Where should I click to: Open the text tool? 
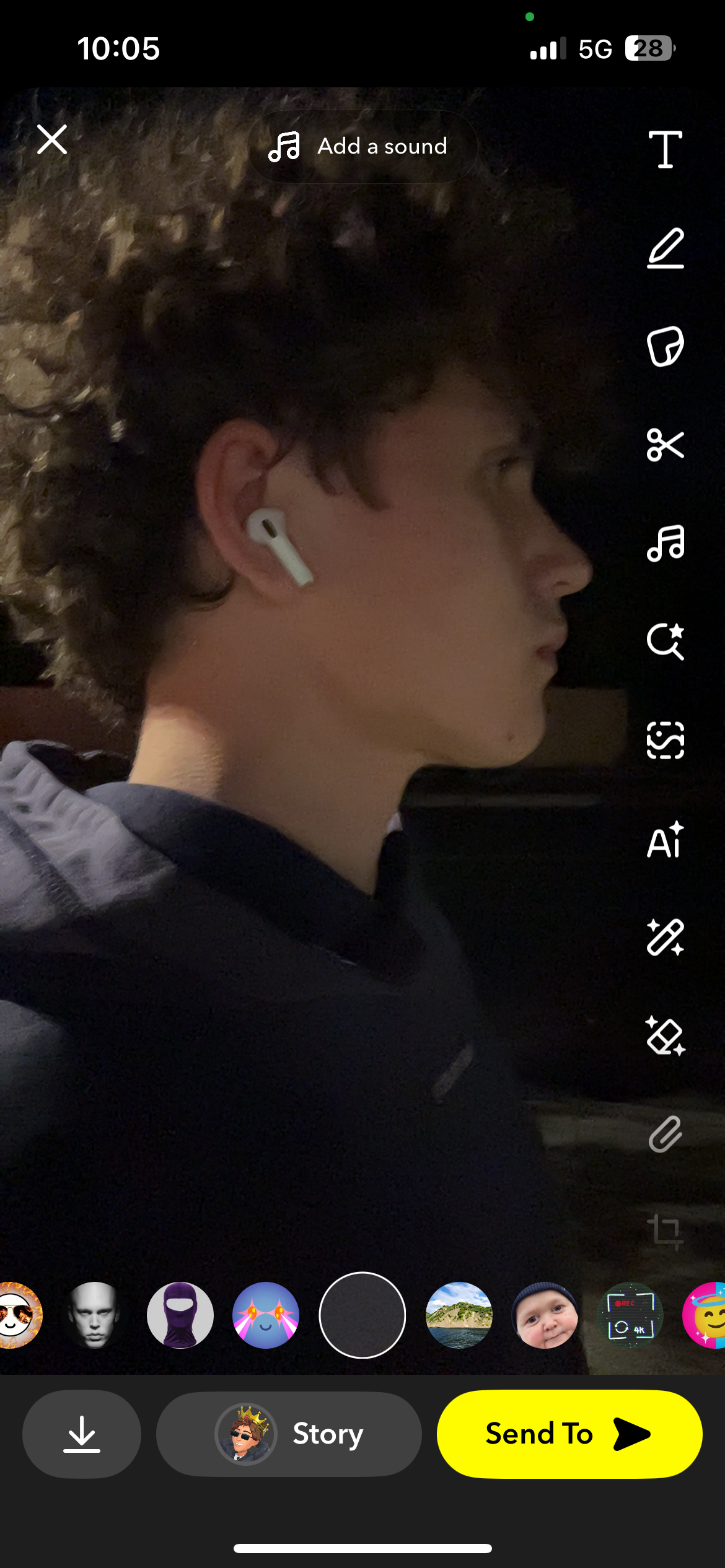pyautogui.click(x=666, y=149)
